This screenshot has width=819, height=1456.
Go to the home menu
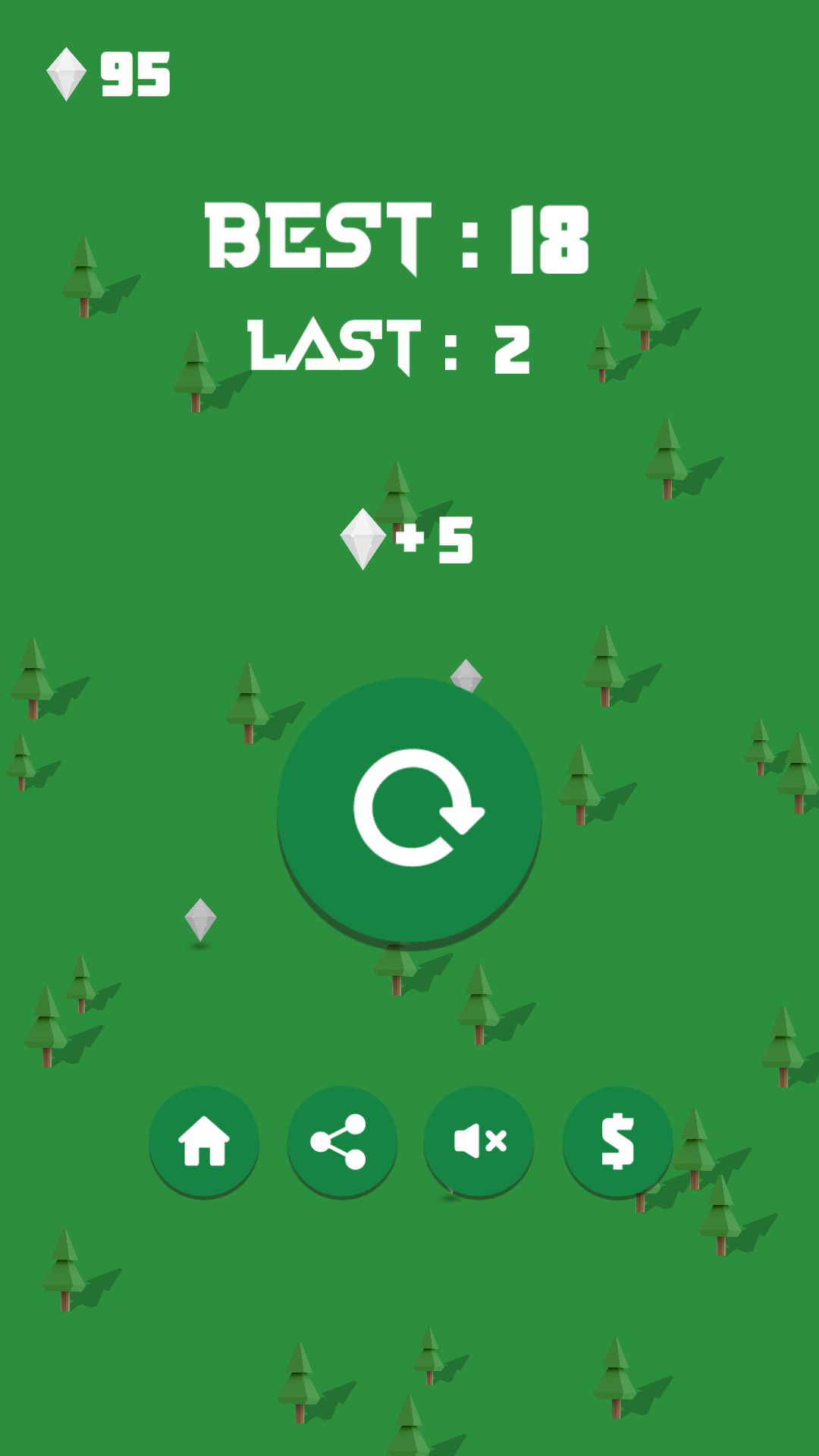[x=204, y=1141]
